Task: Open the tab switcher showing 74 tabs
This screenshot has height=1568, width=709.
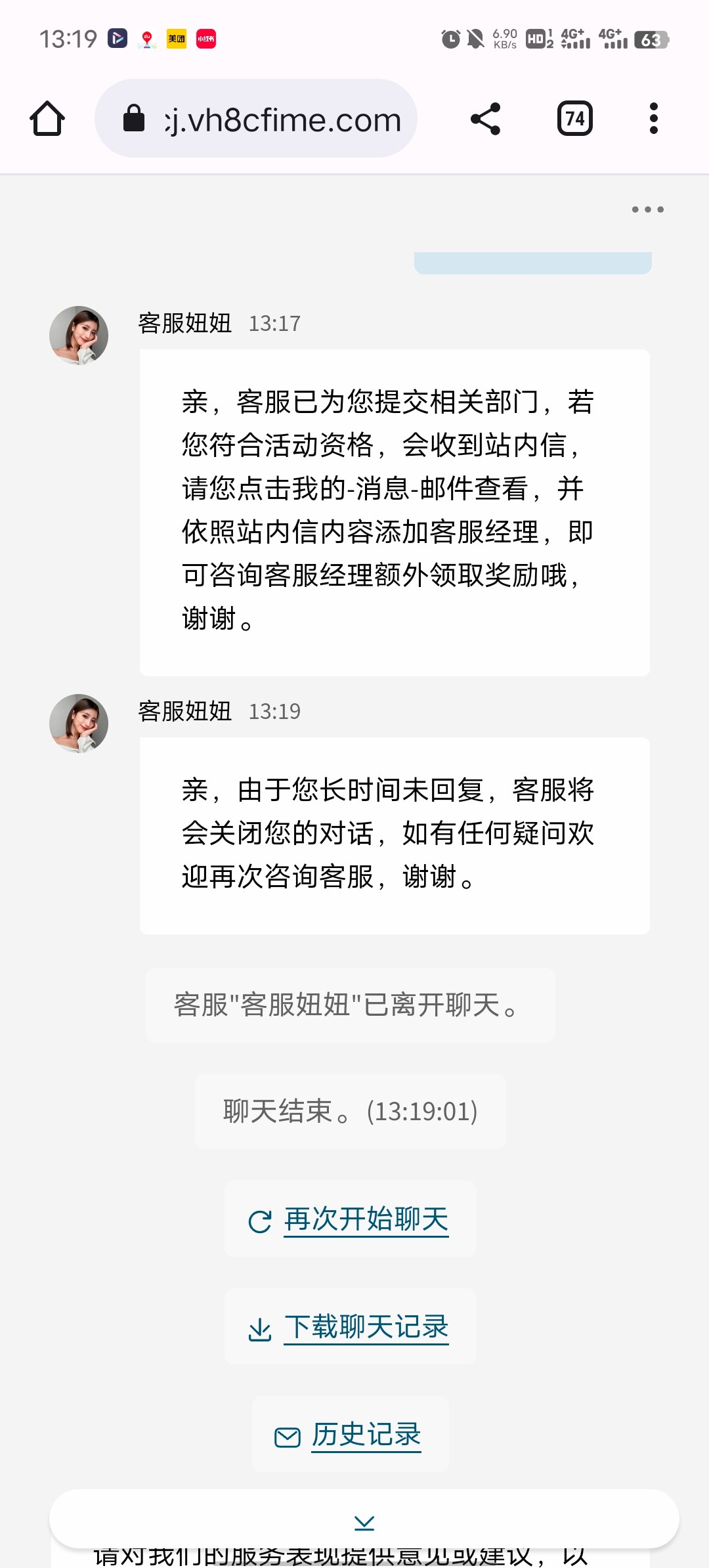Action: click(x=574, y=119)
